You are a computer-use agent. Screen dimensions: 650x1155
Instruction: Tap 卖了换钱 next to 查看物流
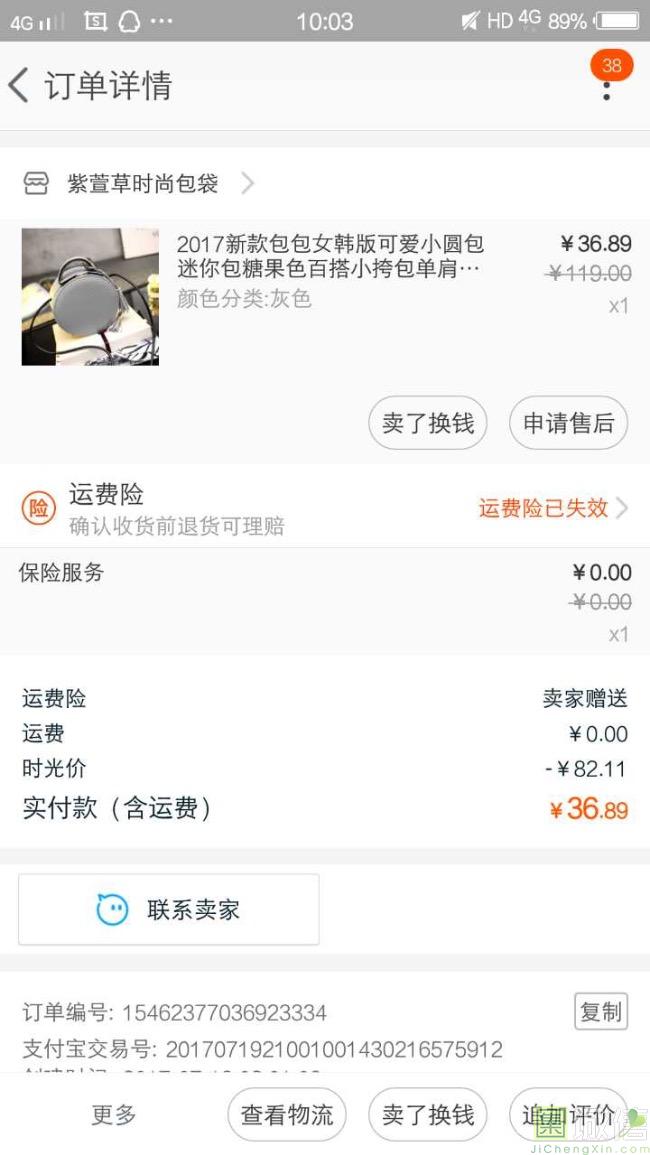[x=428, y=1114]
